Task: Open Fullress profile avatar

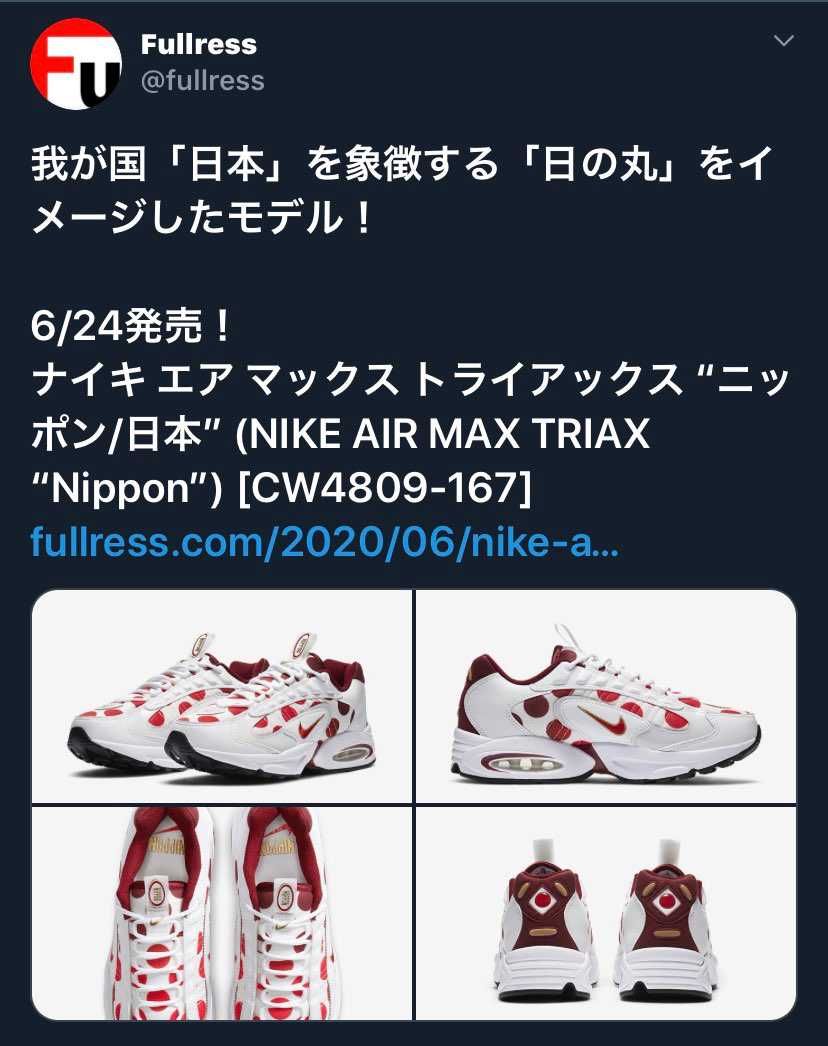Action: click(75, 63)
